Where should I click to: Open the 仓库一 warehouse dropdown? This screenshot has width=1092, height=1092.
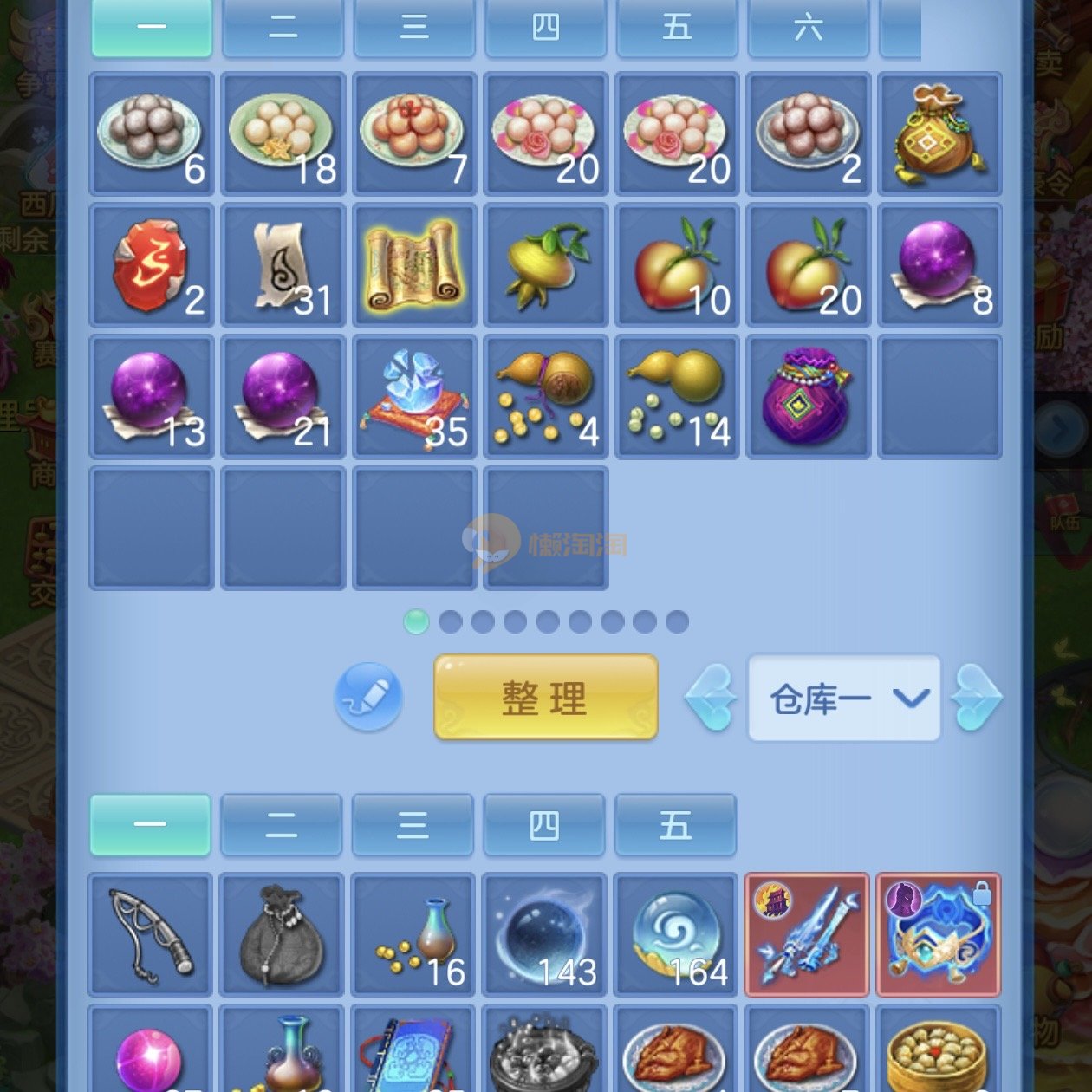point(843,699)
